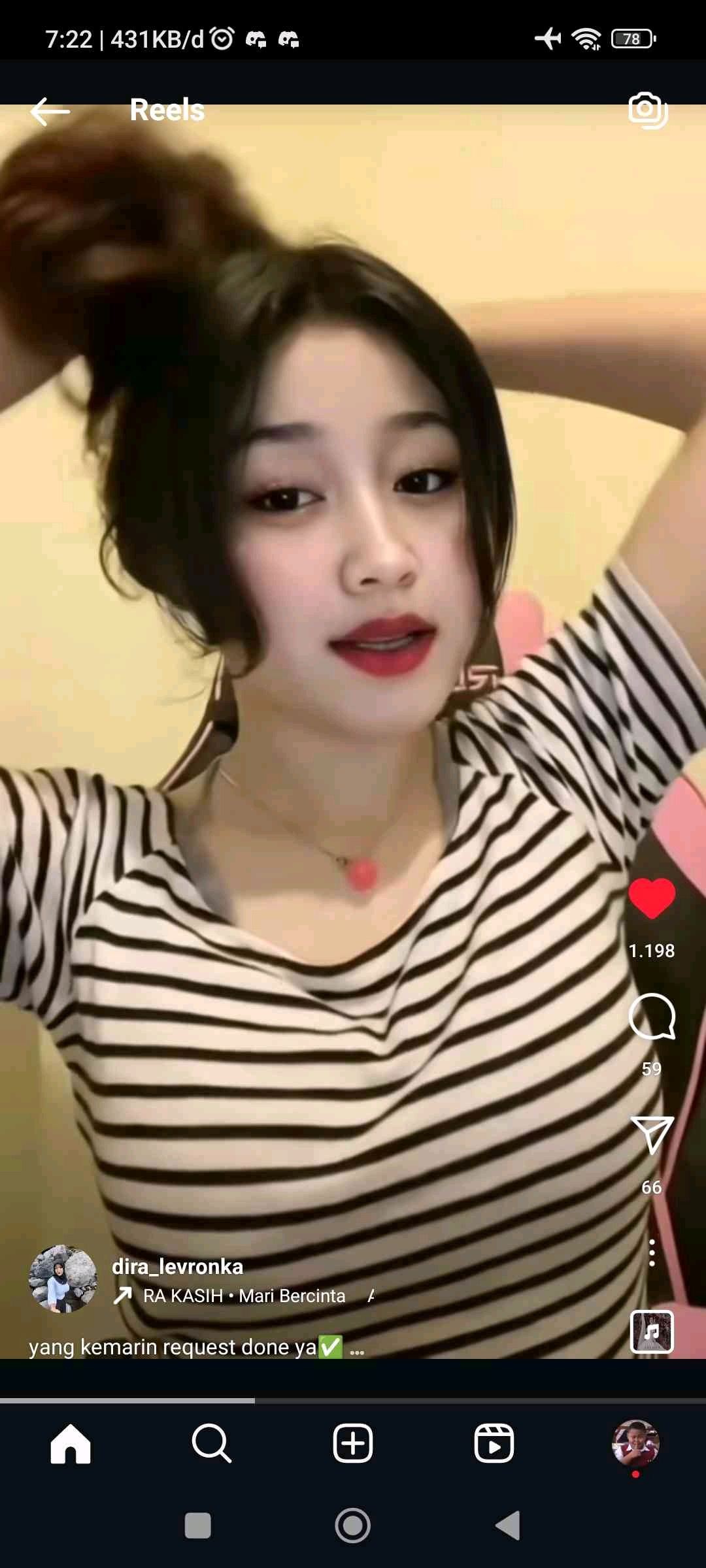Switch to the Home tab

pyautogui.click(x=71, y=1443)
